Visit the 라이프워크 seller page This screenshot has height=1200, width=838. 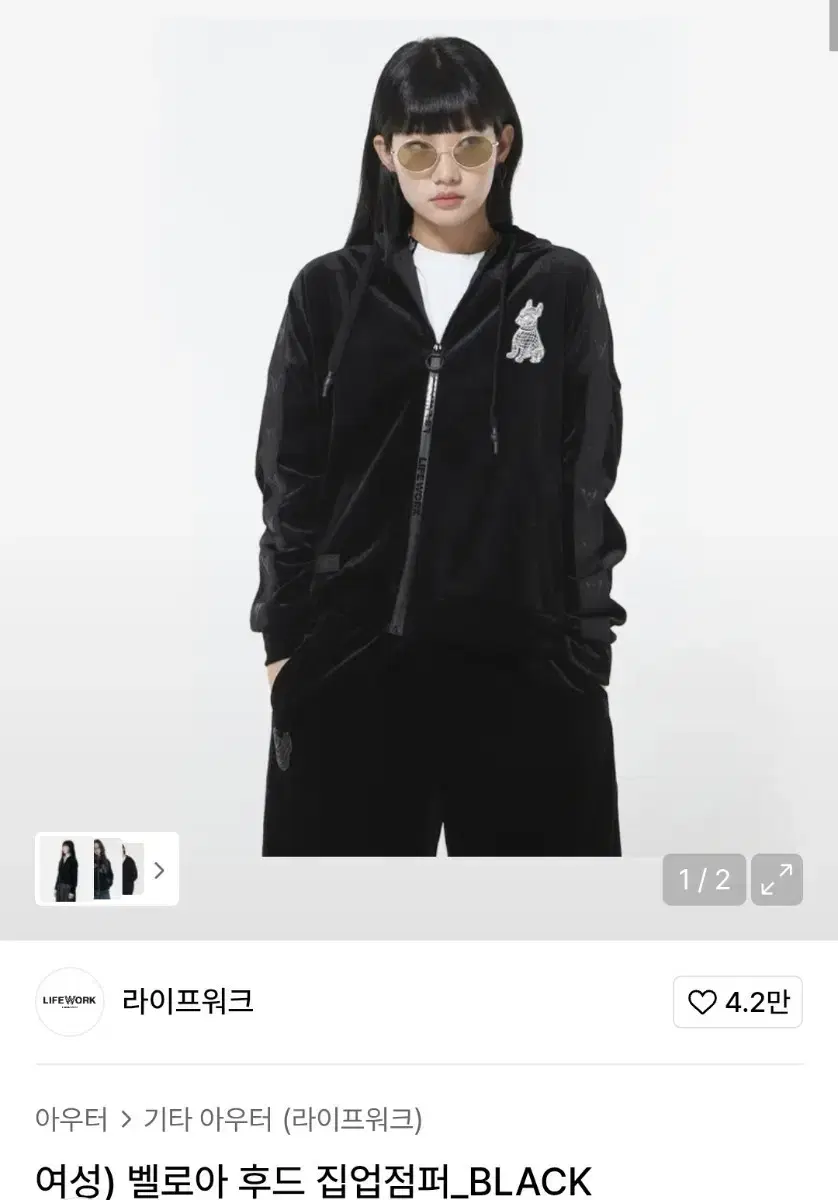(190, 1003)
